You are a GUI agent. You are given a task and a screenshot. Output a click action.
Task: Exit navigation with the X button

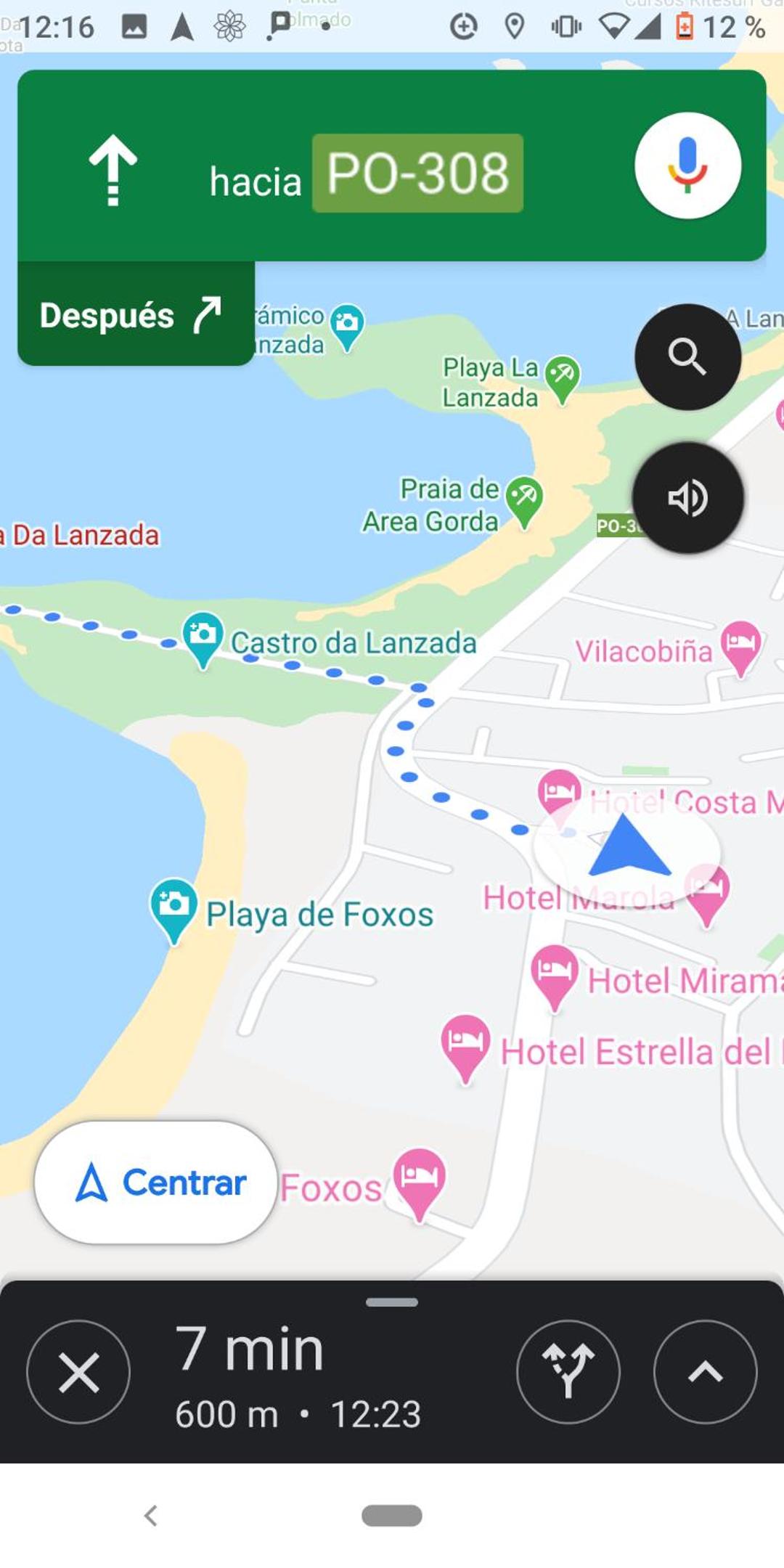[x=78, y=1373]
